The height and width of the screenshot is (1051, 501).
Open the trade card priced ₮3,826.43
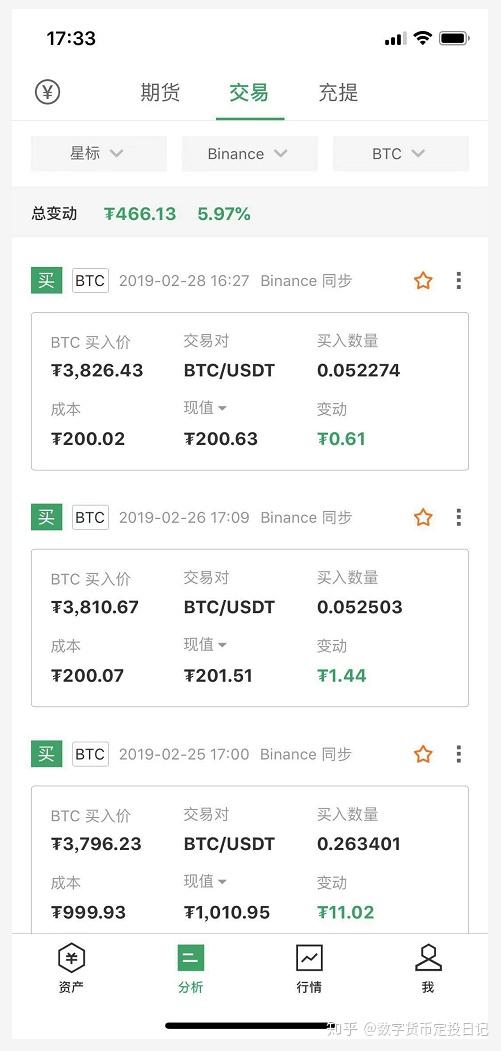(x=249, y=391)
